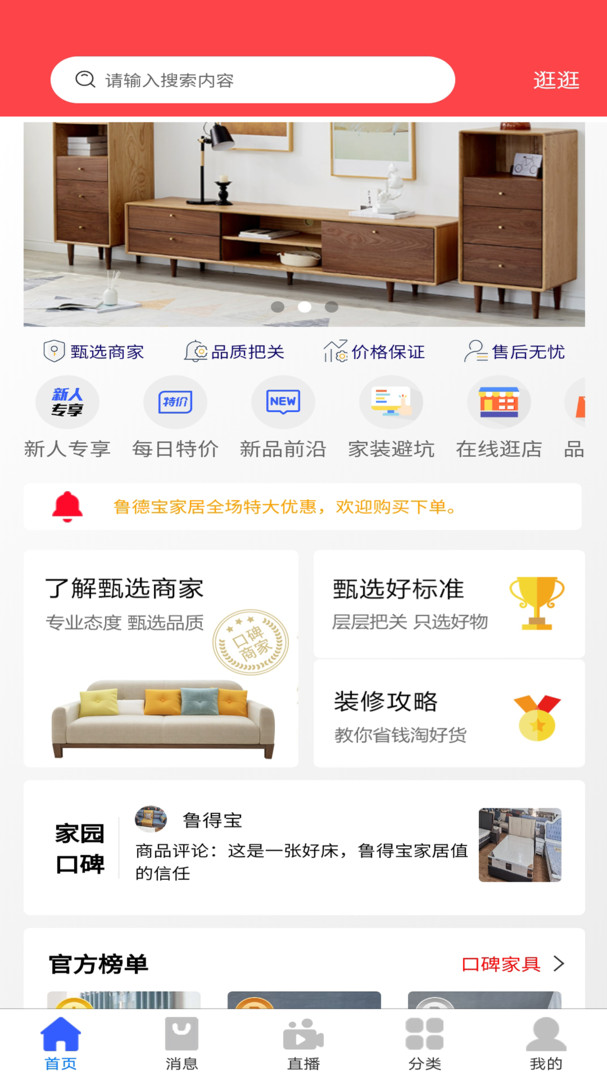607x1080 pixels.
Task: Open the 了解甄选商家 card
Action: pos(161,658)
